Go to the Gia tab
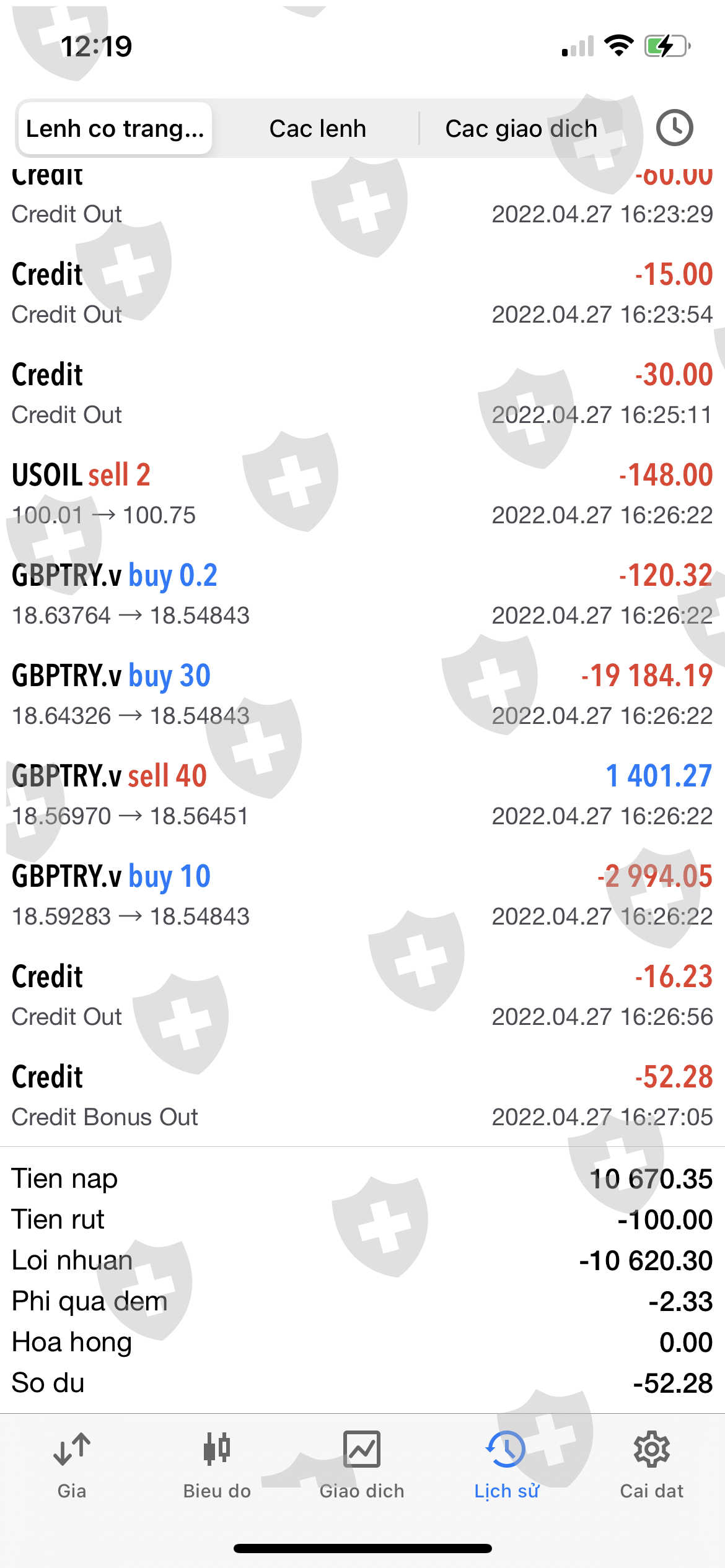 coord(72,1464)
